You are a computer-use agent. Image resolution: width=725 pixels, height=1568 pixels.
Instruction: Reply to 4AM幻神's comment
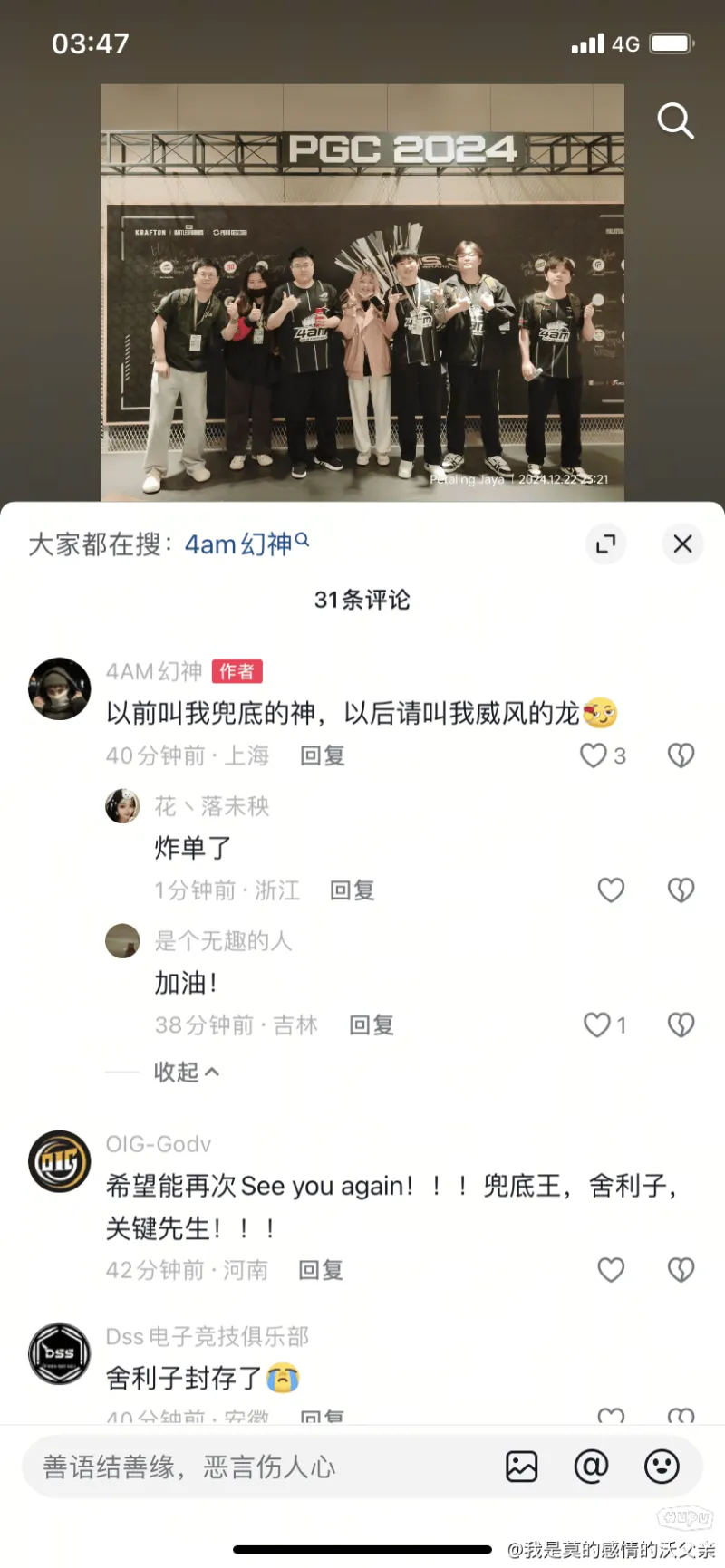point(323,755)
